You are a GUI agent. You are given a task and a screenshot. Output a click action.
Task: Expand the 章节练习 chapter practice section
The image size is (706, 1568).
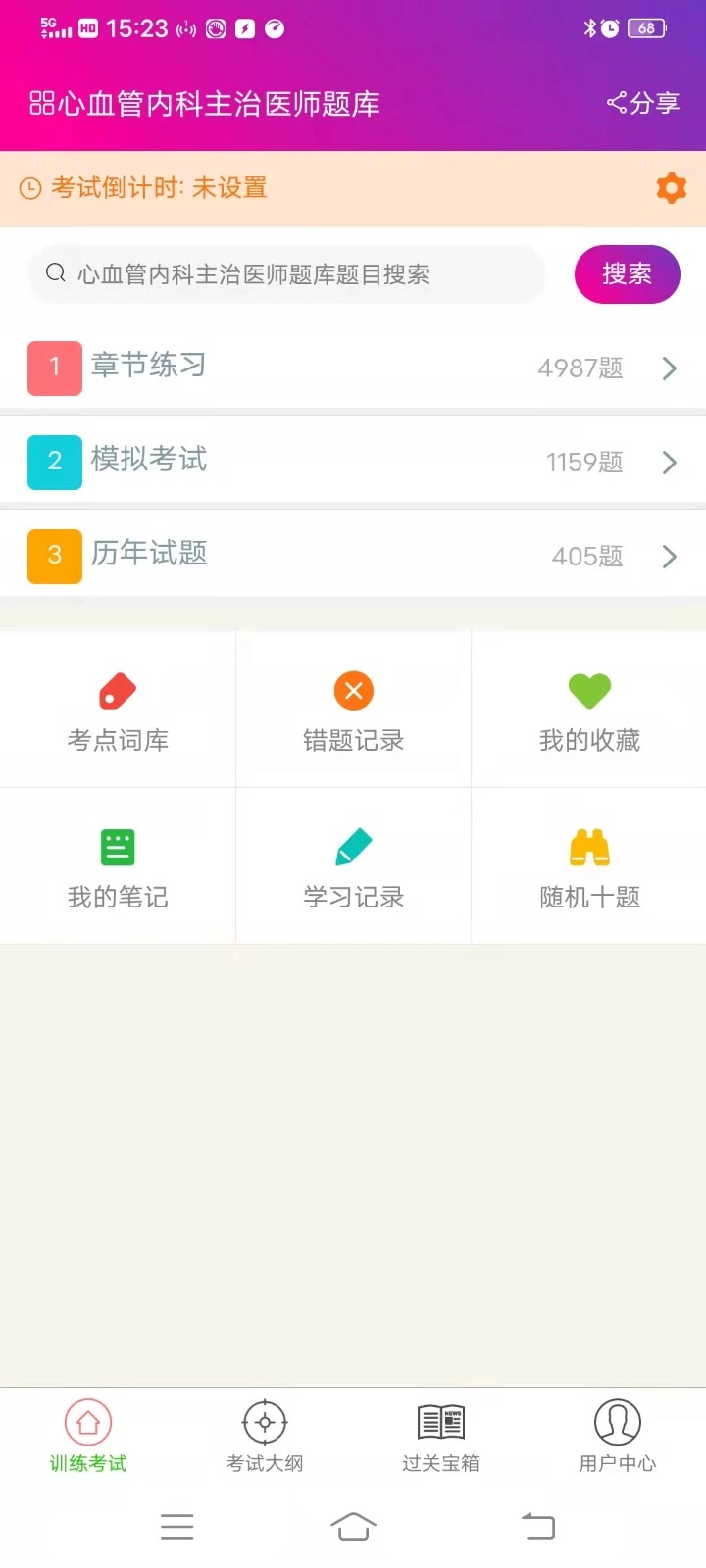click(353, 367)
